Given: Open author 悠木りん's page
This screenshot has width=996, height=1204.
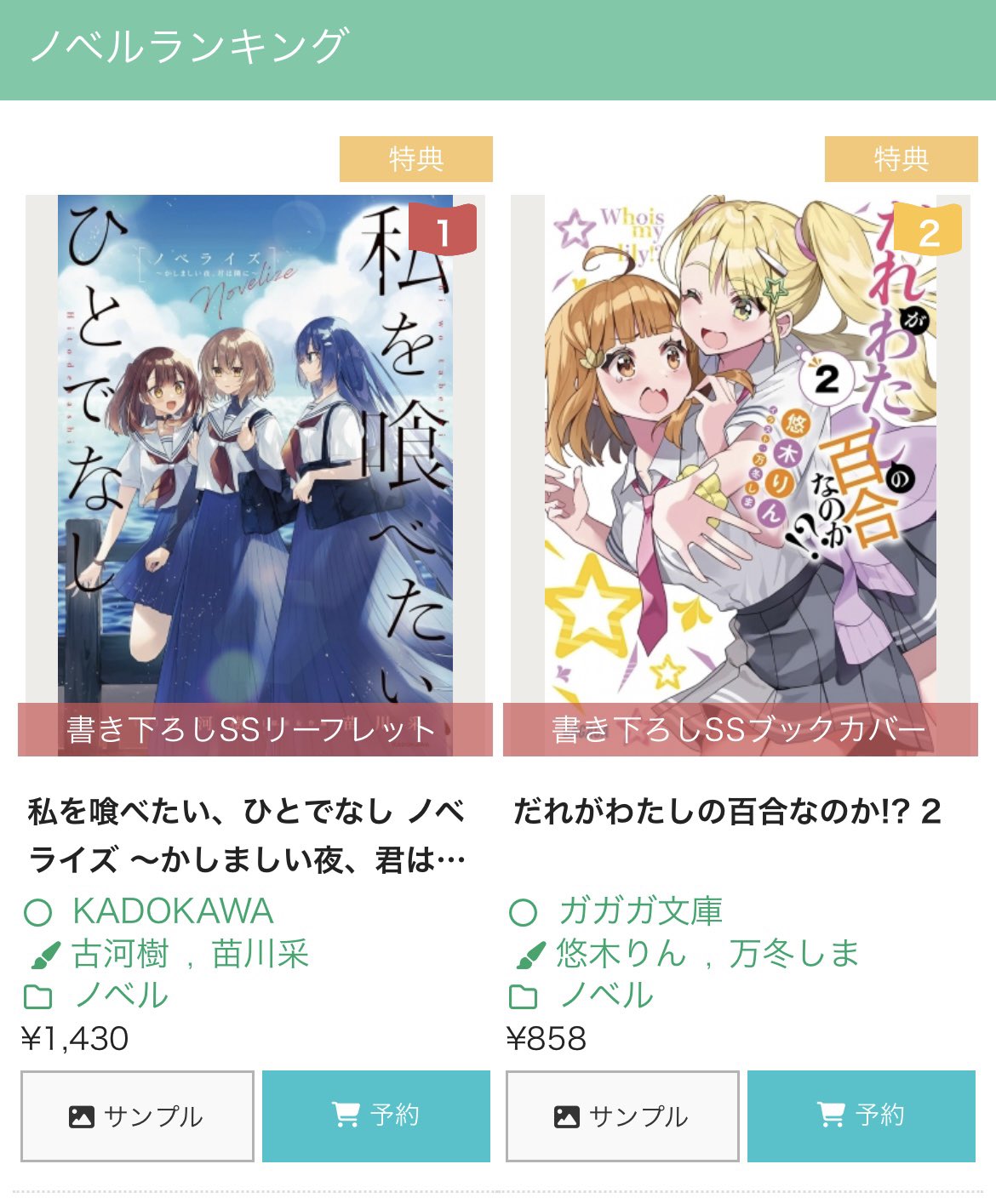Looking at the screenshot, I should [621, 954].
